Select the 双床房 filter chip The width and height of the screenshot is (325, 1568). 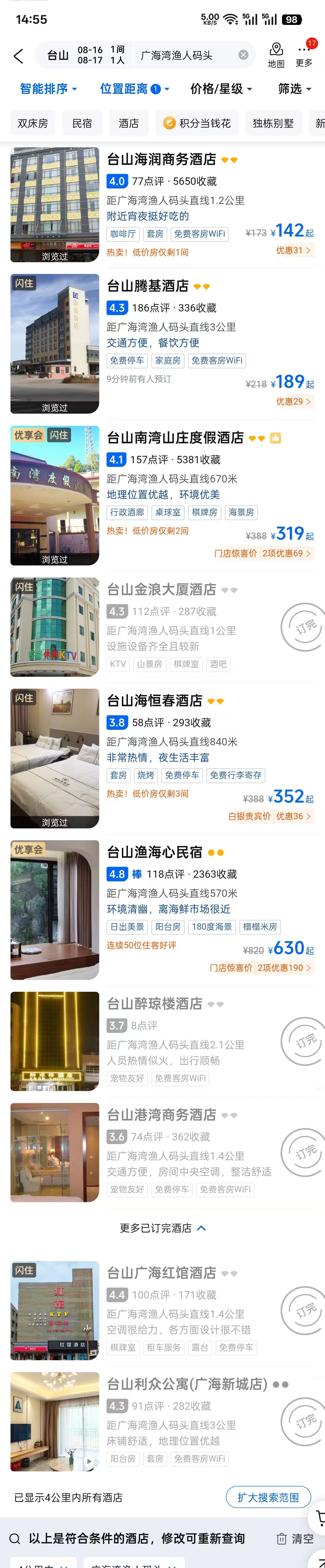(x=33, y=123)
